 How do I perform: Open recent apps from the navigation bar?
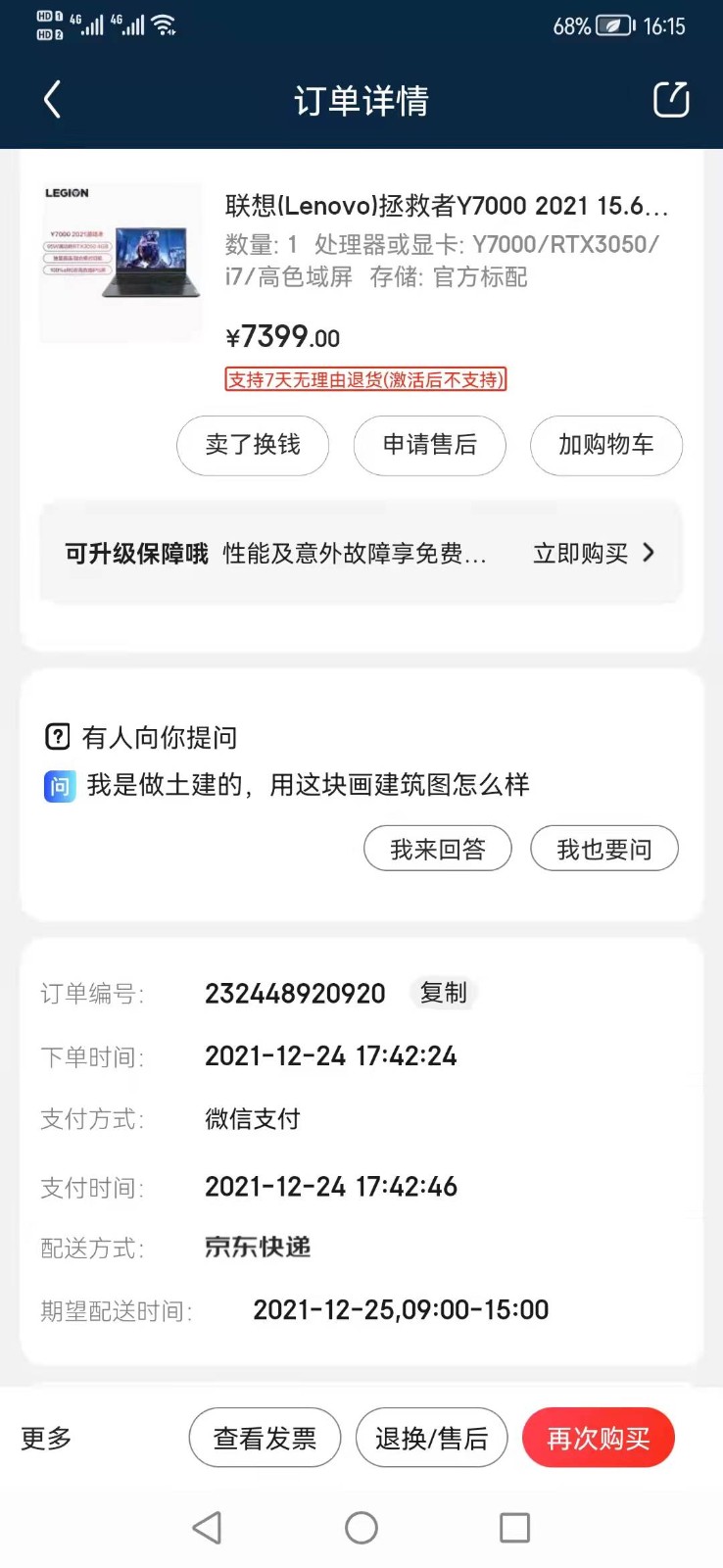tap(514, 1527)
